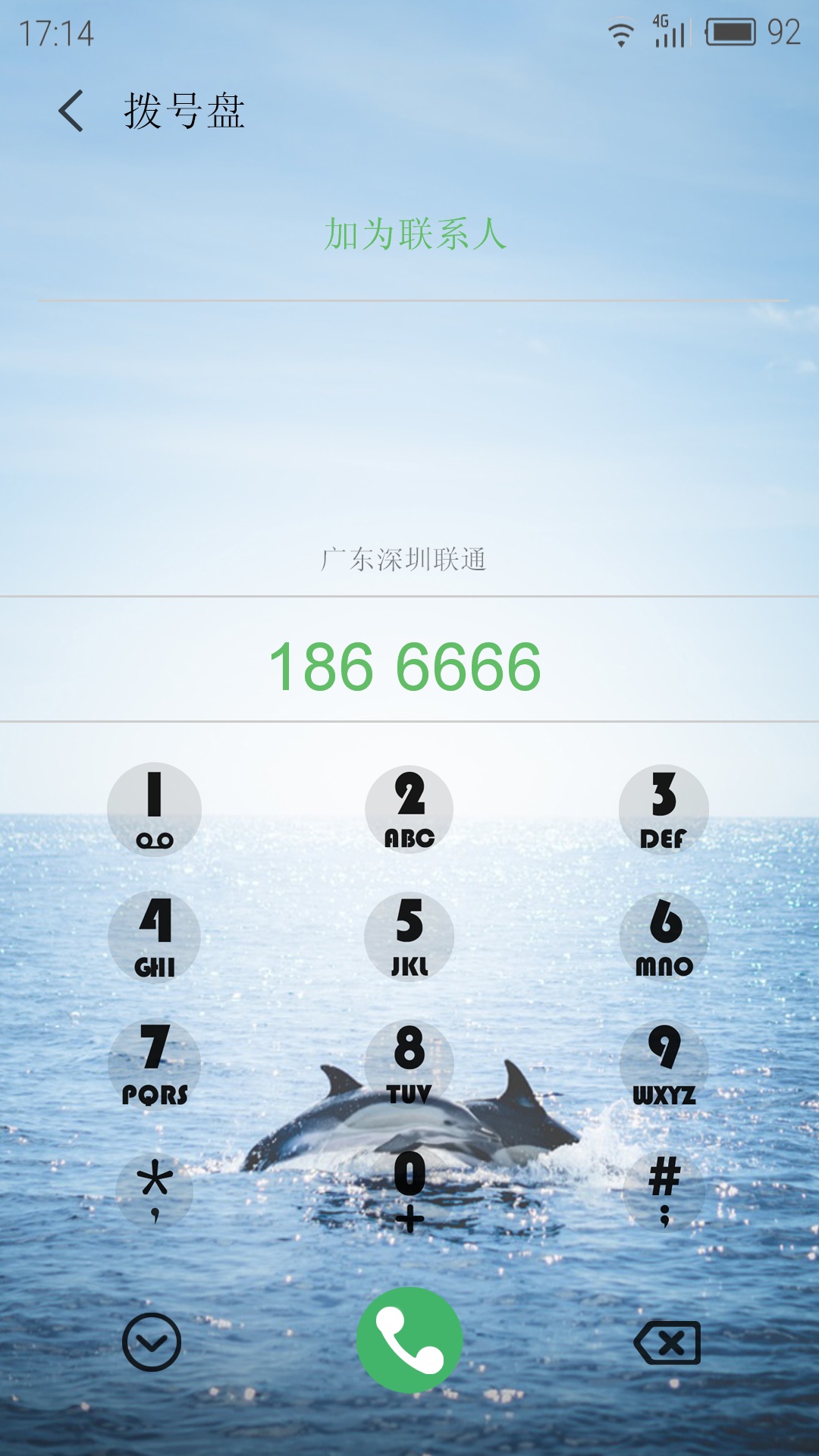819x1456 pixels.
Task: Enter digit 9 WXYZ
Action: pos(664,1065)
